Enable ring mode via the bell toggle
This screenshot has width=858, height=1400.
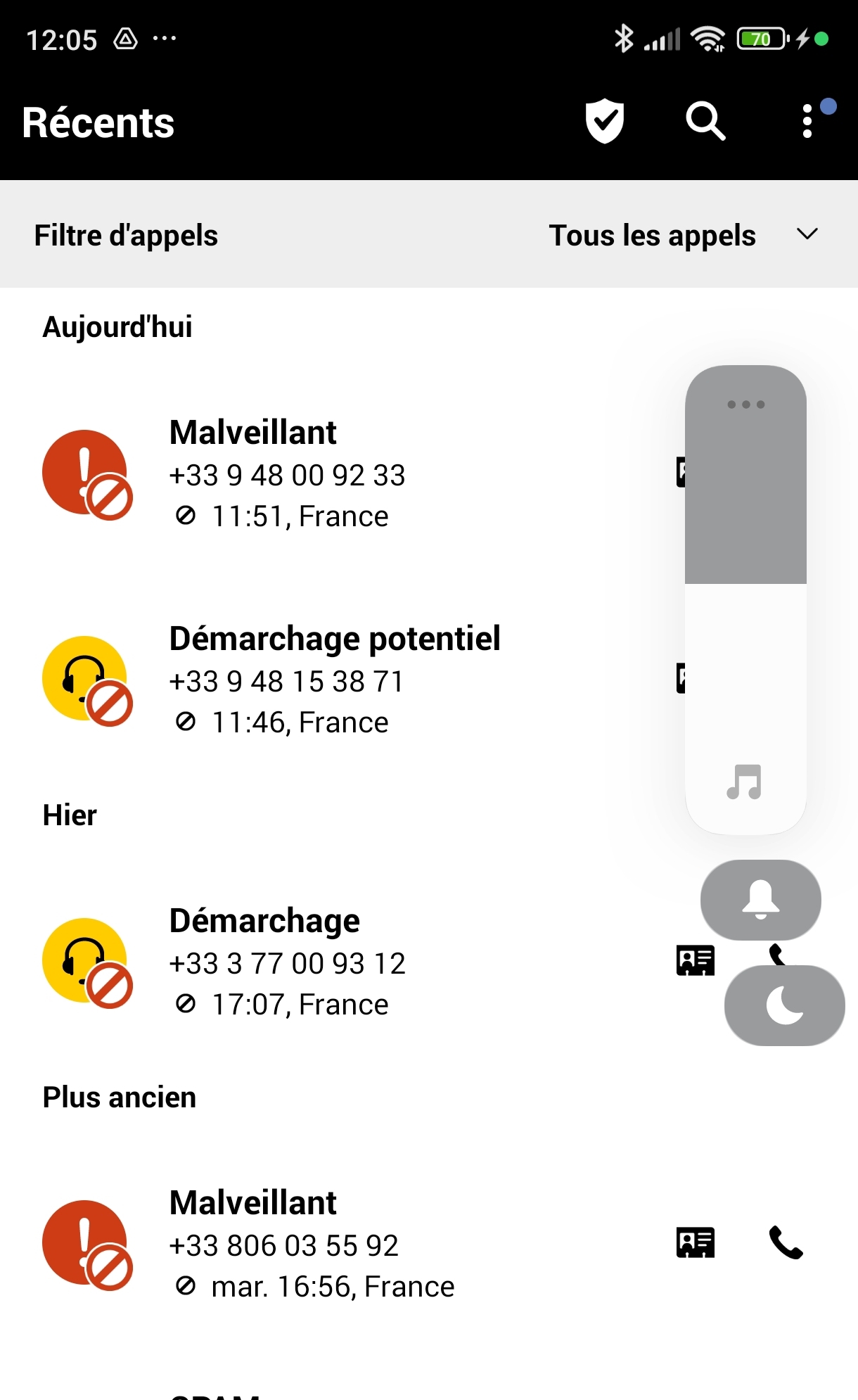760,901
